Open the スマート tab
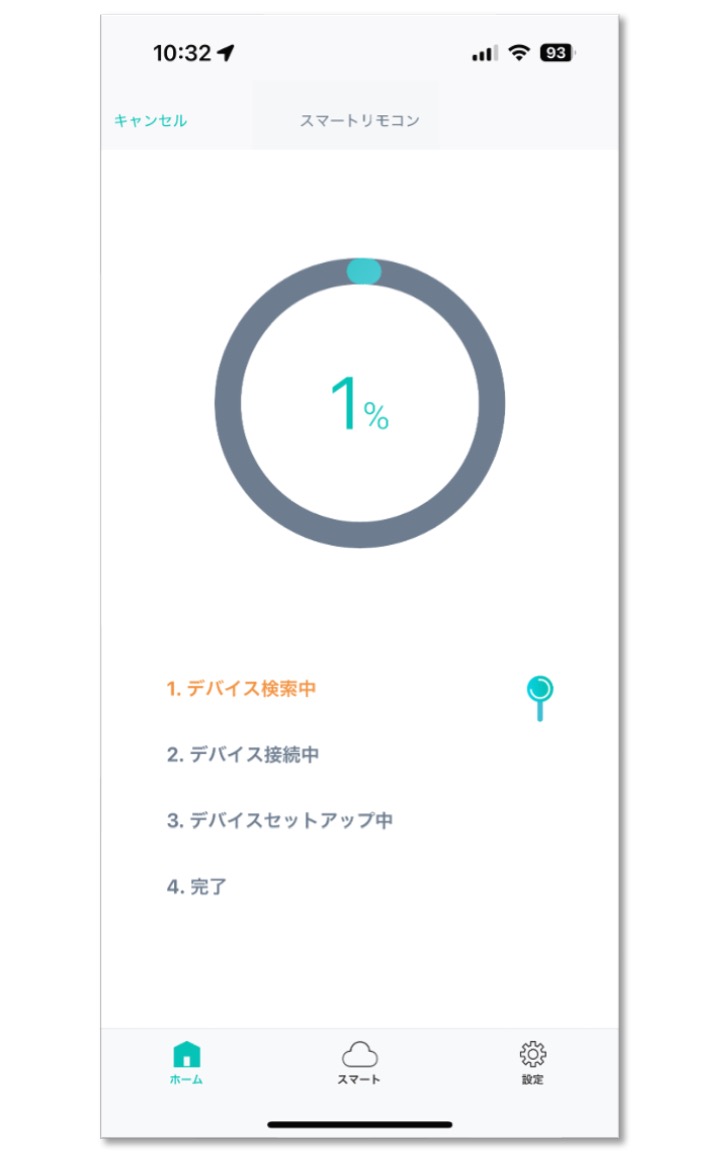The height and width of the screenshot is (1152, 720). [359, 1062]
